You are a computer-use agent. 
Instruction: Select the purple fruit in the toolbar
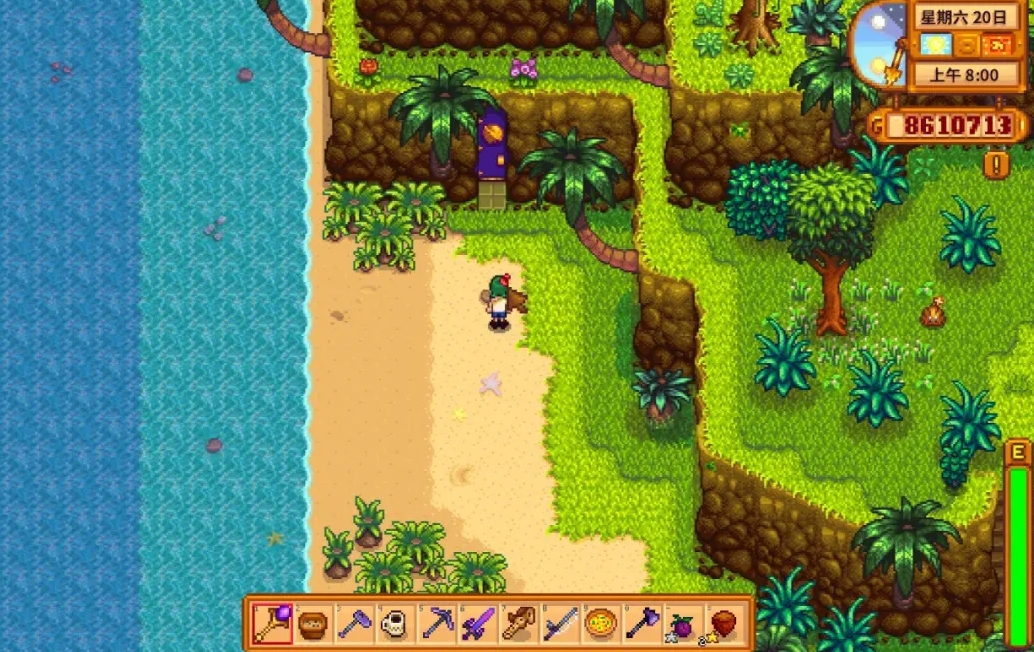click(683, 624)
